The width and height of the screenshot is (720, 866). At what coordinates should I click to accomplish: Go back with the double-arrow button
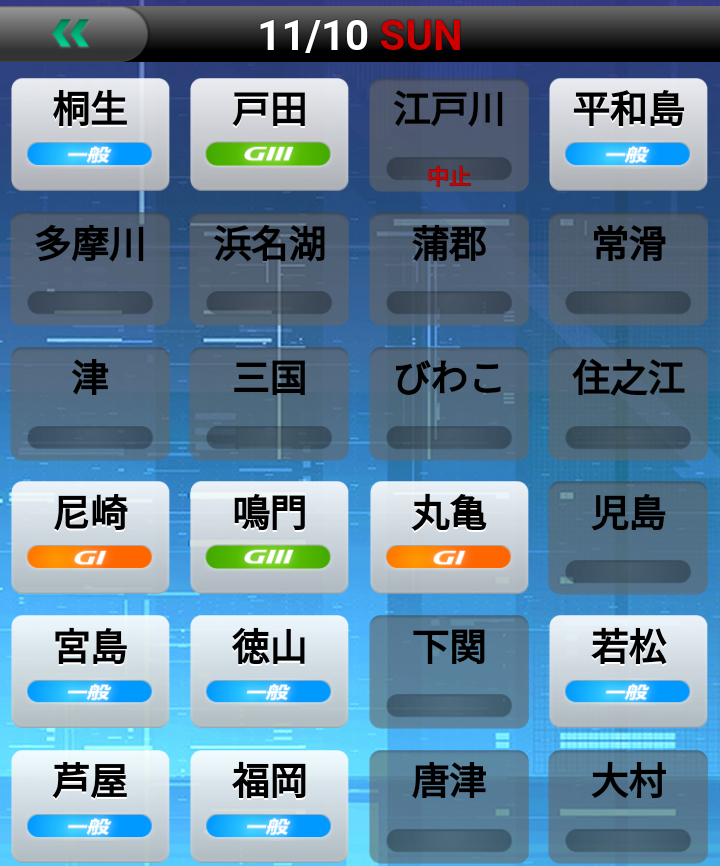(x=70, y=34)
